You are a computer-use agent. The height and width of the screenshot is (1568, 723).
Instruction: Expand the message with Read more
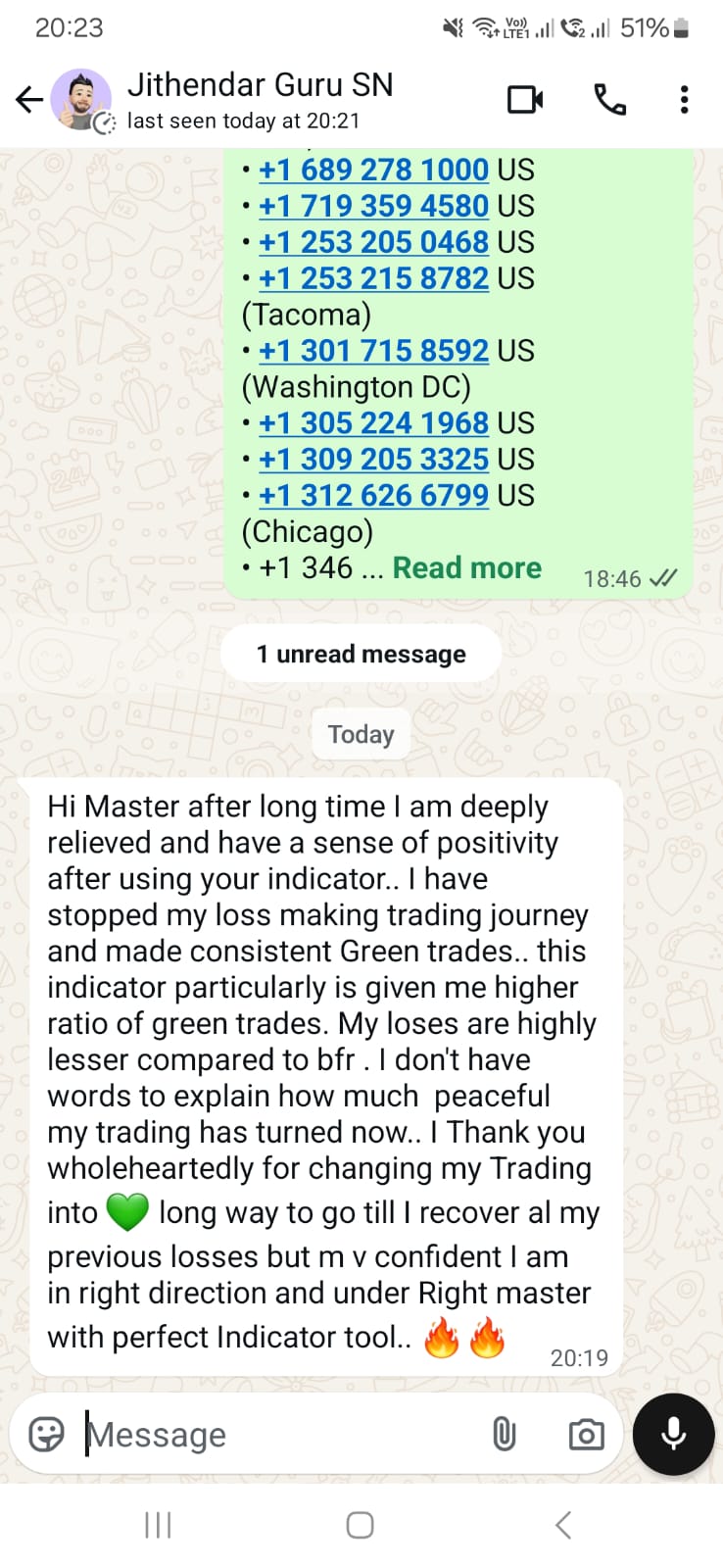pyautogui.click(x=466, y=568)
